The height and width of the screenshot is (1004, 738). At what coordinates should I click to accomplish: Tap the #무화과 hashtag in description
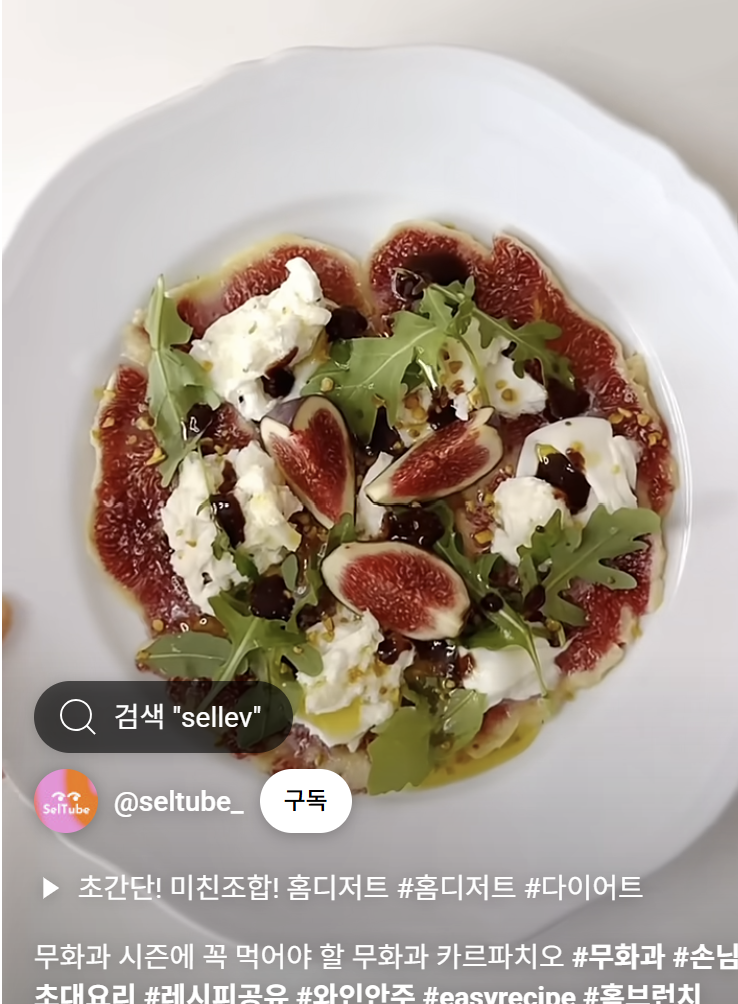coord(619,956)
